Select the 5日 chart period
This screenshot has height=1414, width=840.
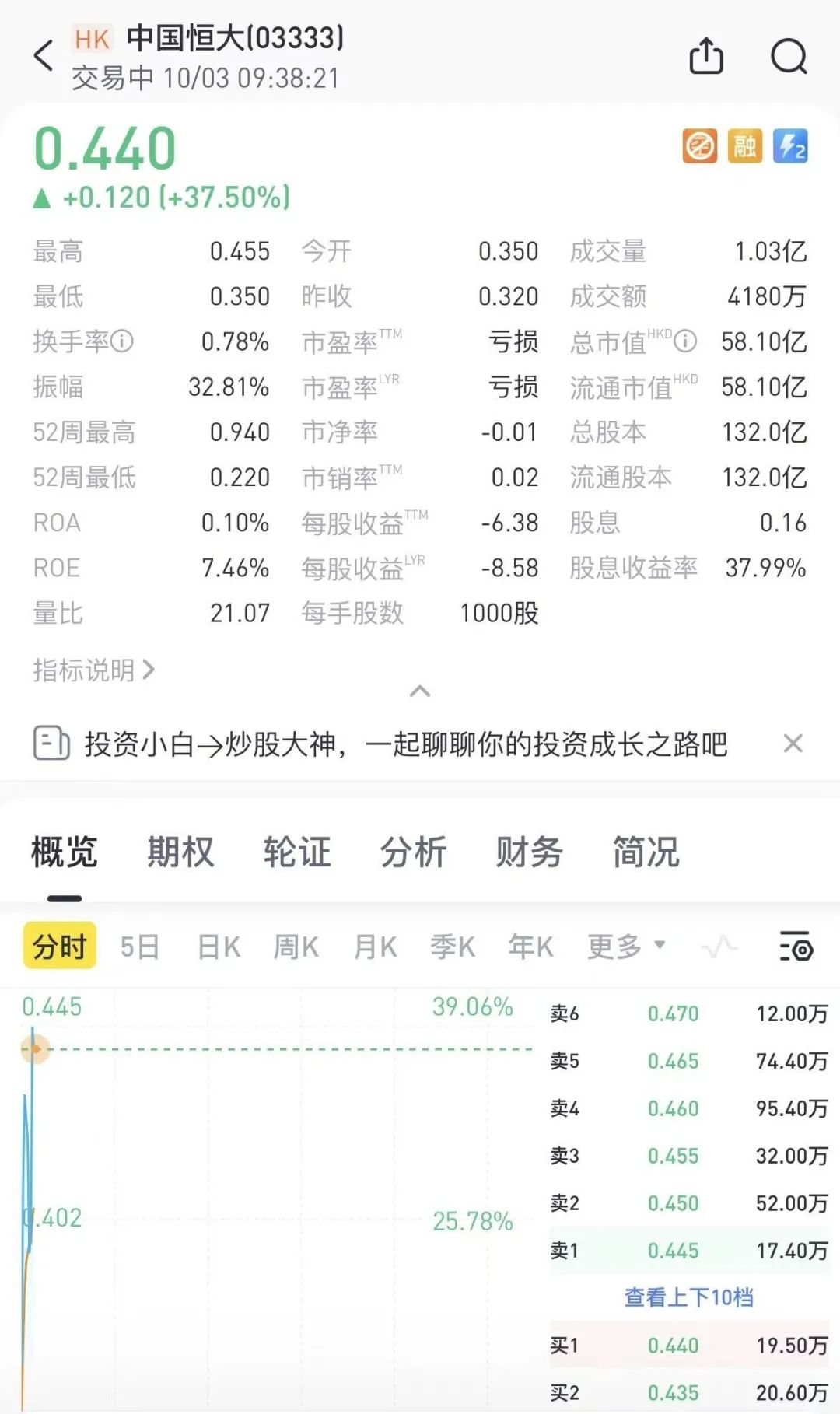point(140,947)
